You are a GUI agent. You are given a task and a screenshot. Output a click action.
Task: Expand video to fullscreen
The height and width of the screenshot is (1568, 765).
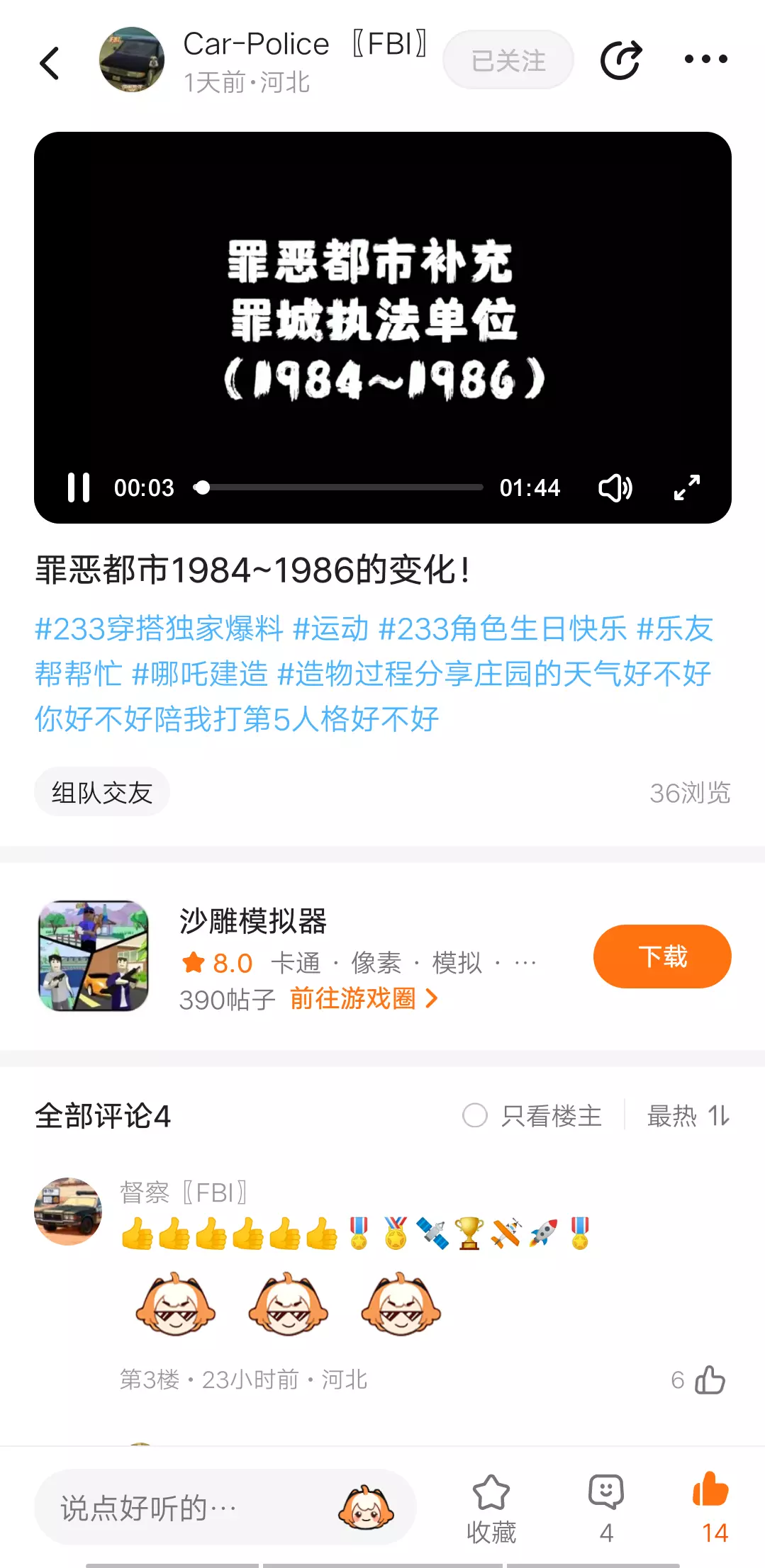[686, 487]
